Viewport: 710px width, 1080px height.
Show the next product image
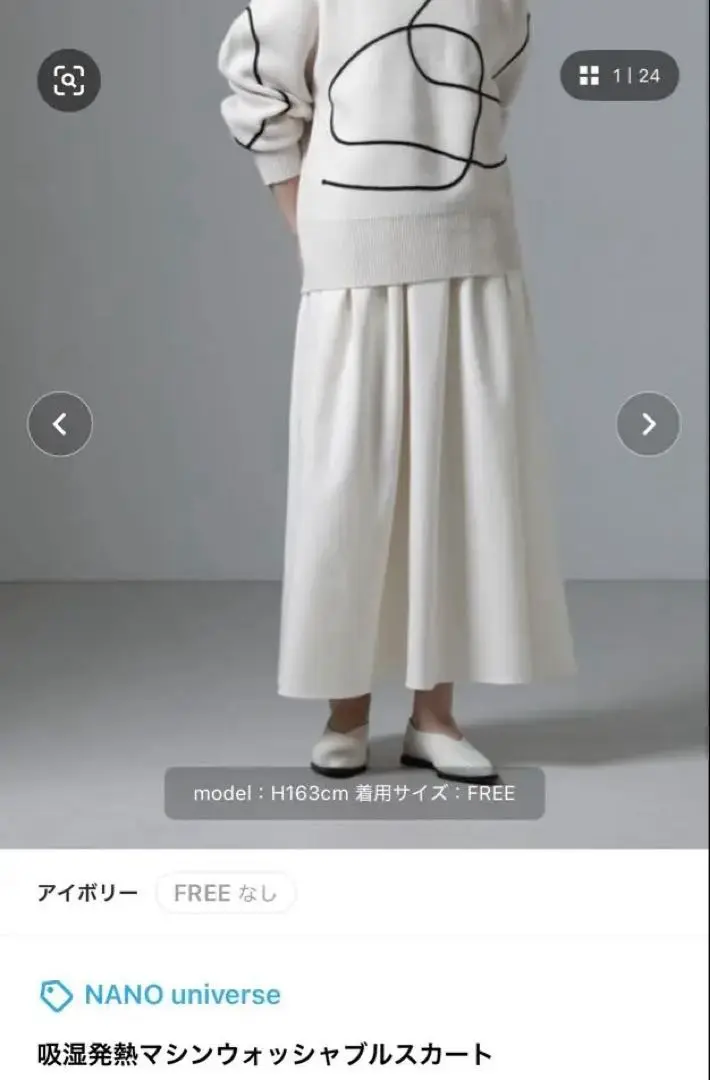click(x=648, y=424)
